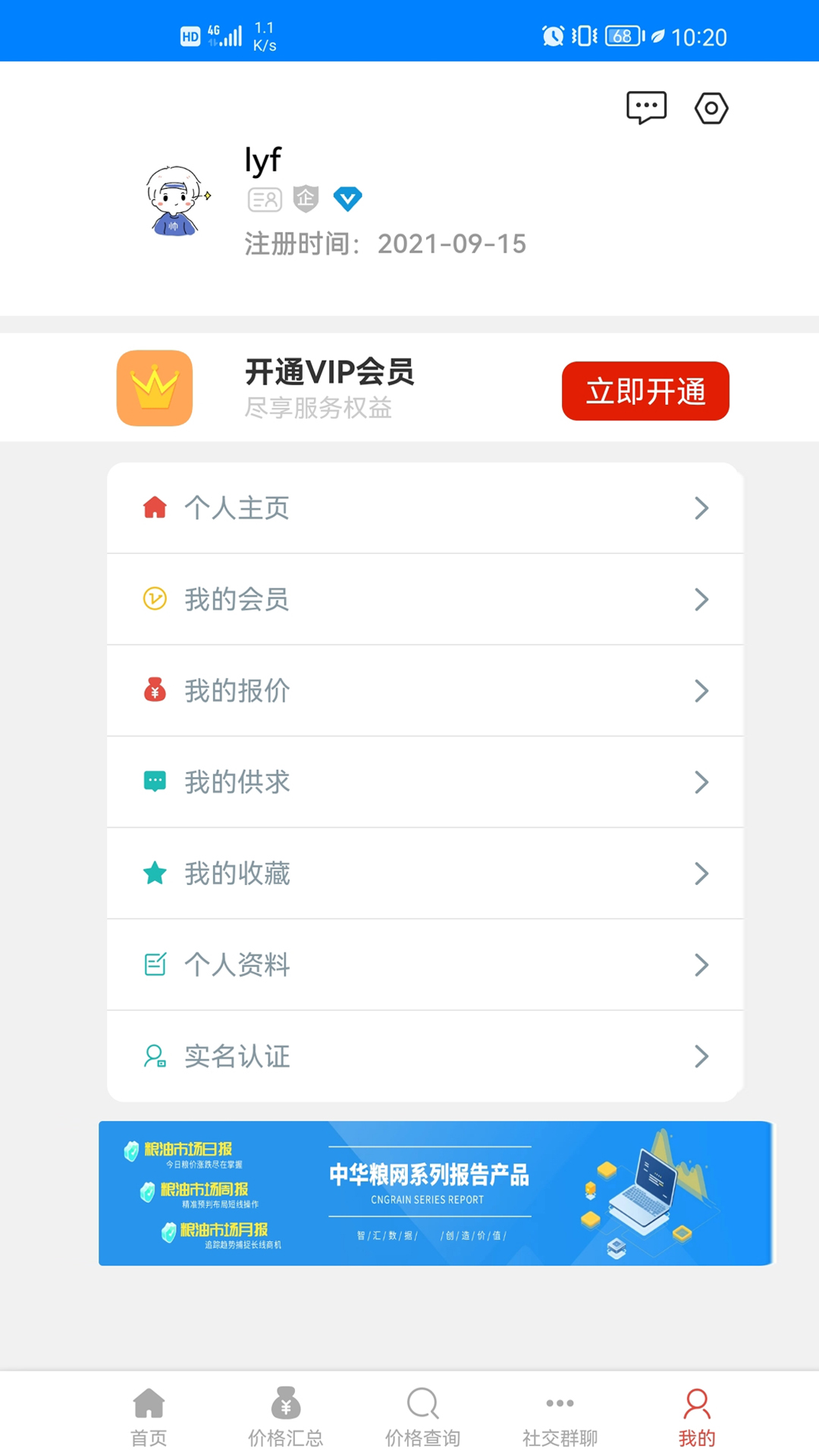Open 我的会员 row
This screenshot has height=1456, width=819.
[x=425, y=600]
